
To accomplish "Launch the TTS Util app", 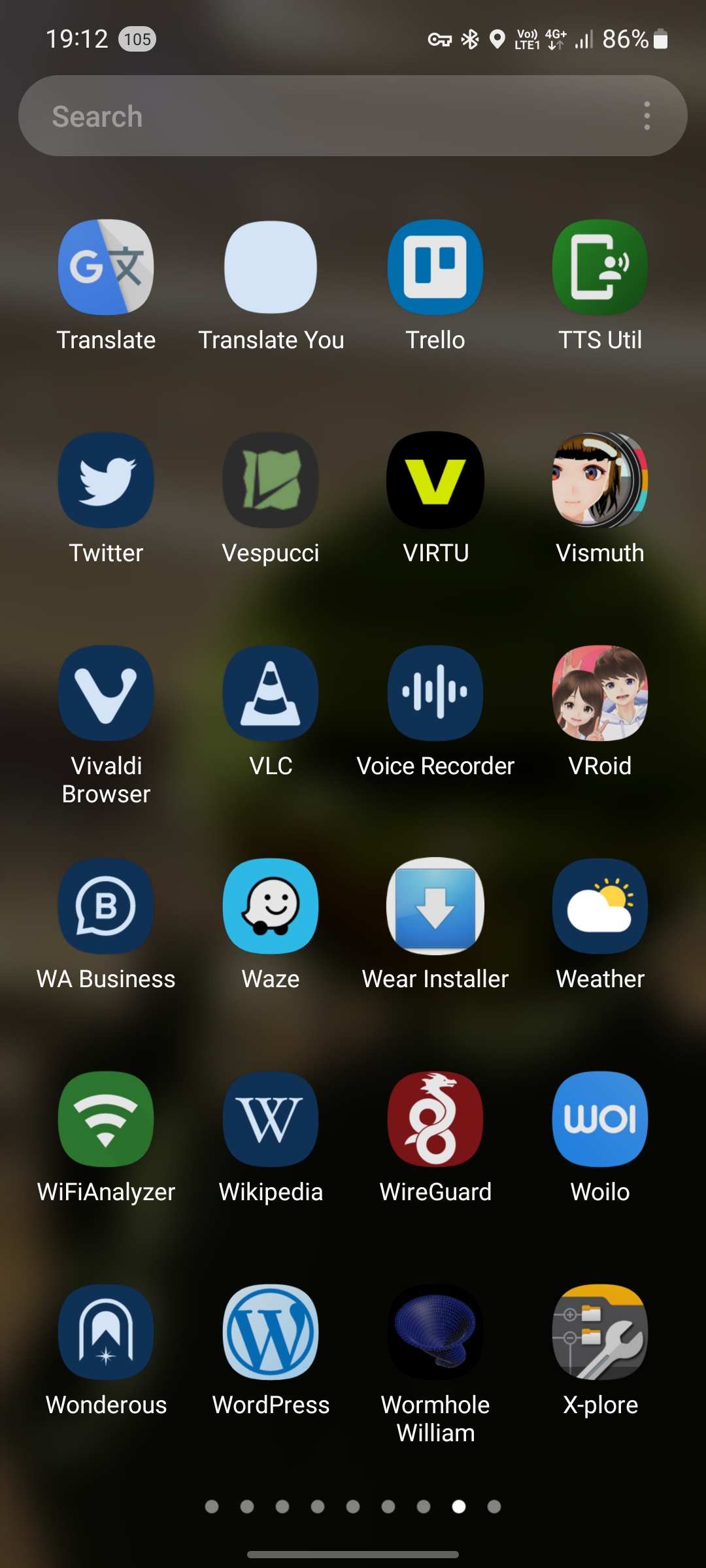I will click(600, 268).
